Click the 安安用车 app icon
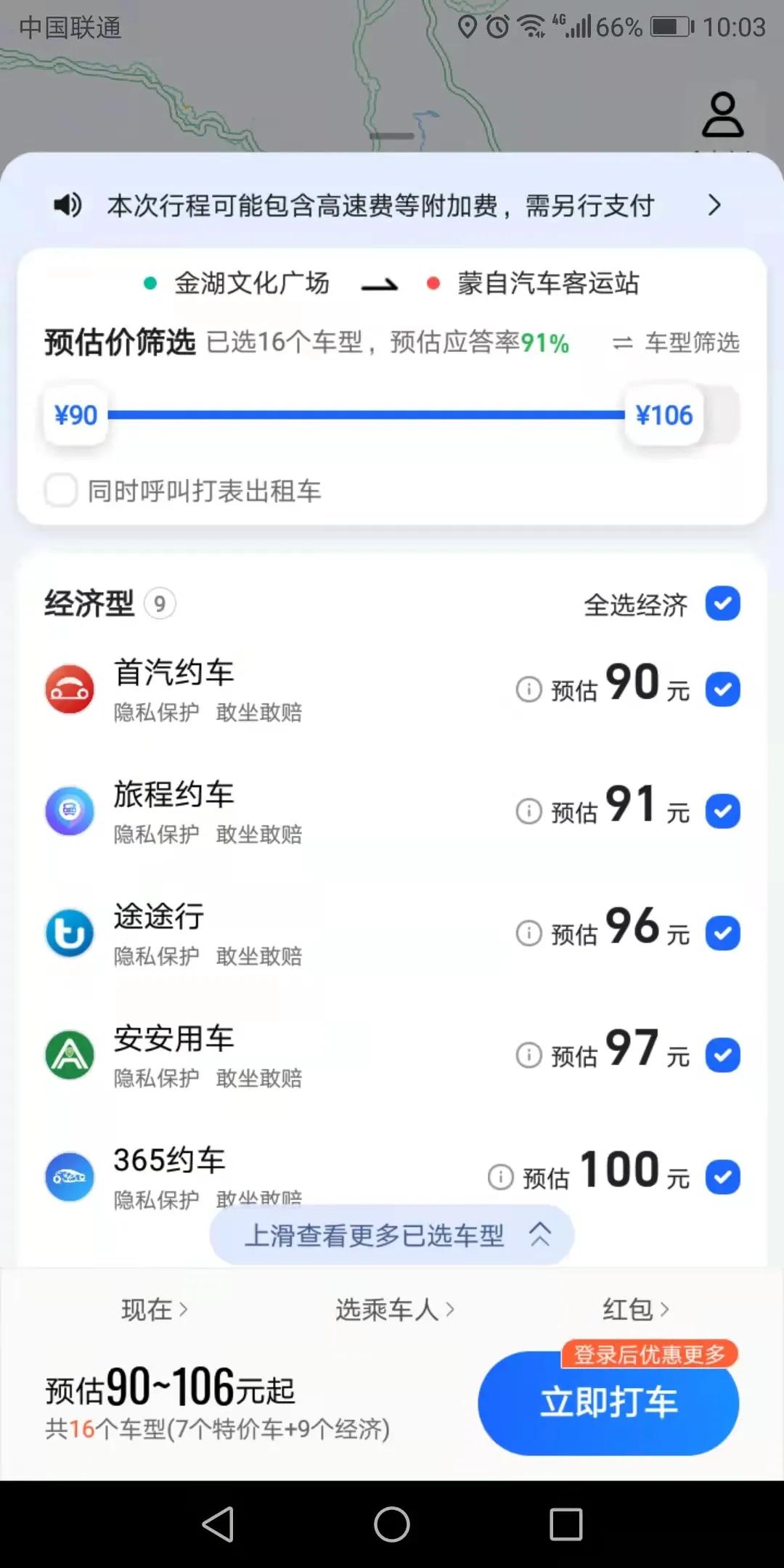Viewport: 784px width, 1568px height. point(69,1055)
